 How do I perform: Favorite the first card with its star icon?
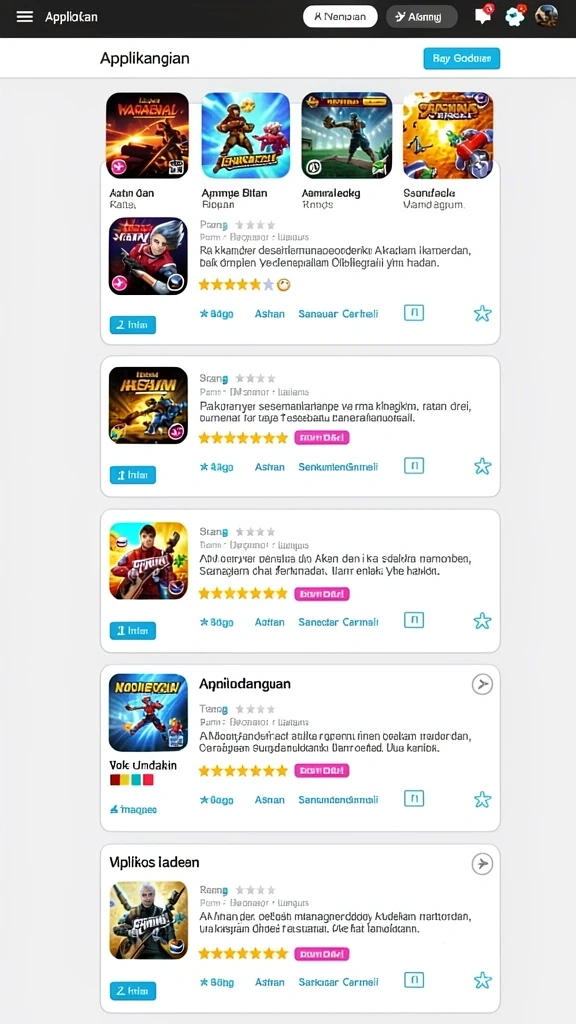click(x=483, y=313)
